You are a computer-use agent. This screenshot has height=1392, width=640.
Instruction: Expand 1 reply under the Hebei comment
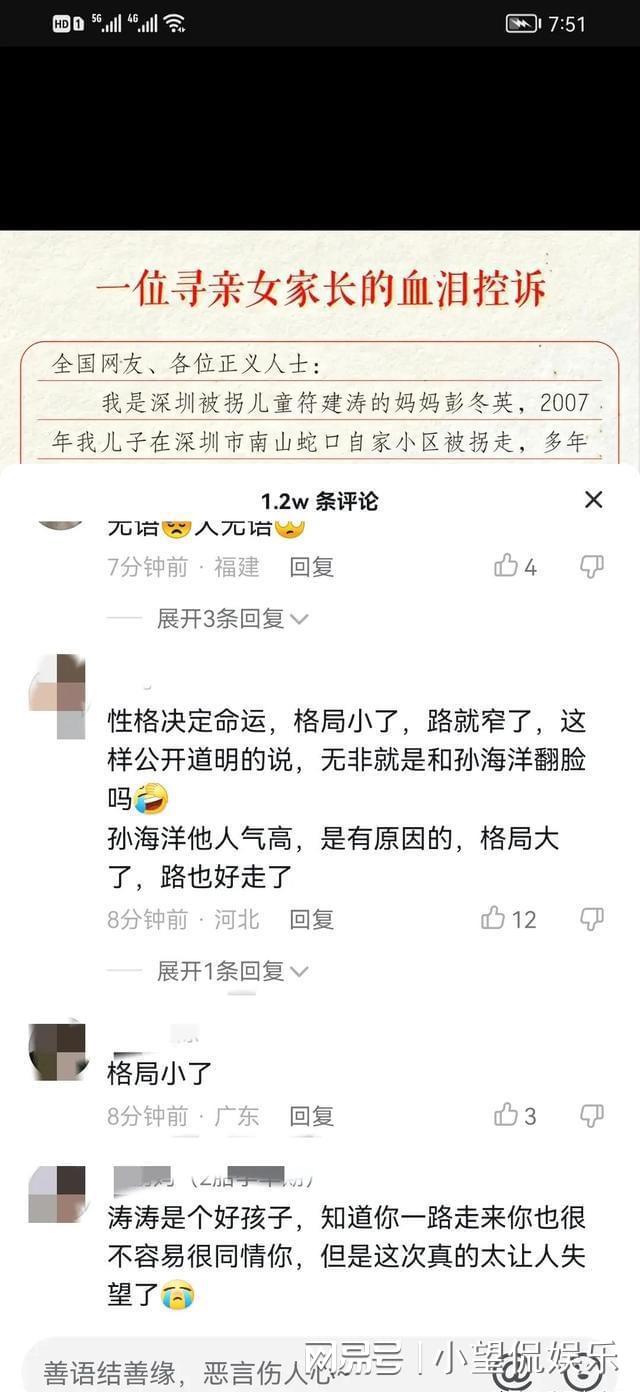[x=232, y=971]
